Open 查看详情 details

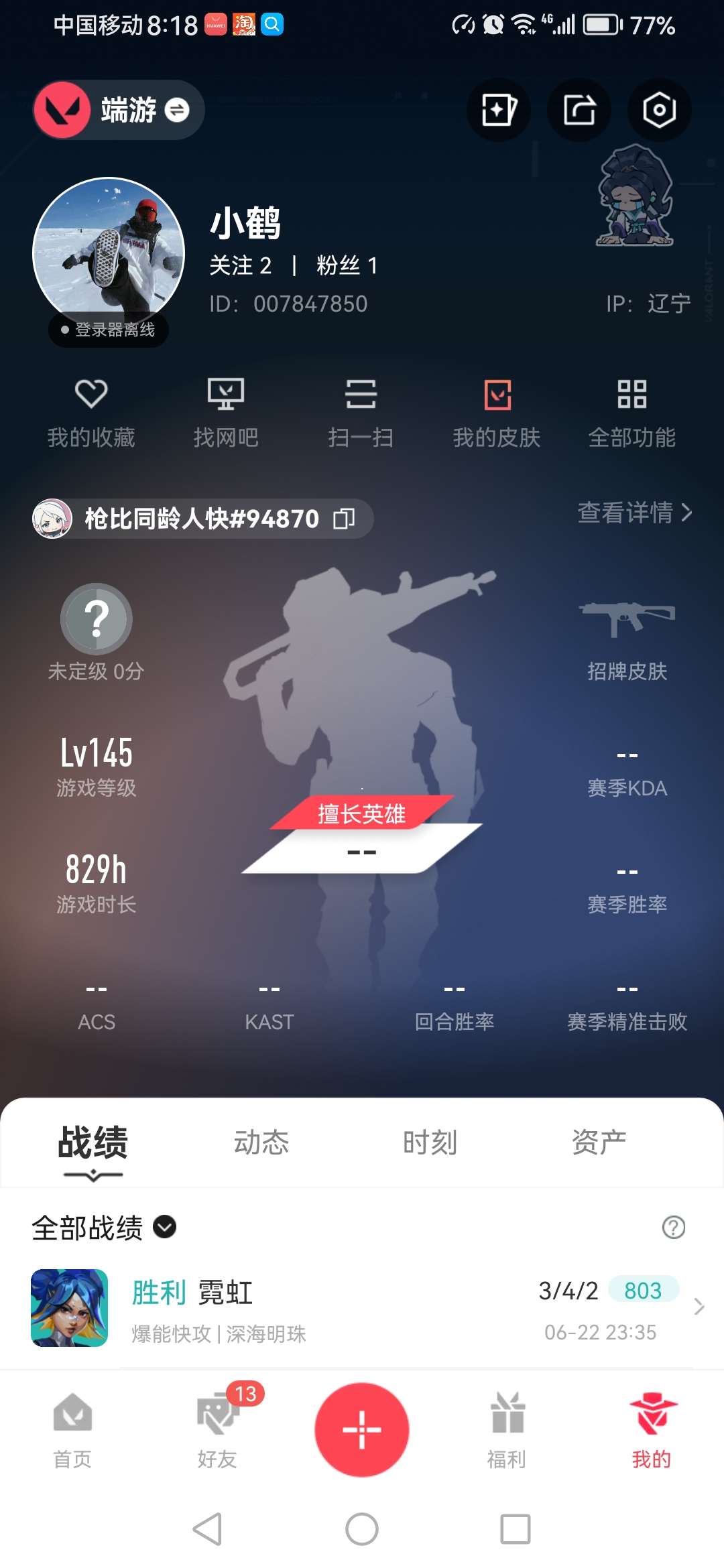(634, 513)
